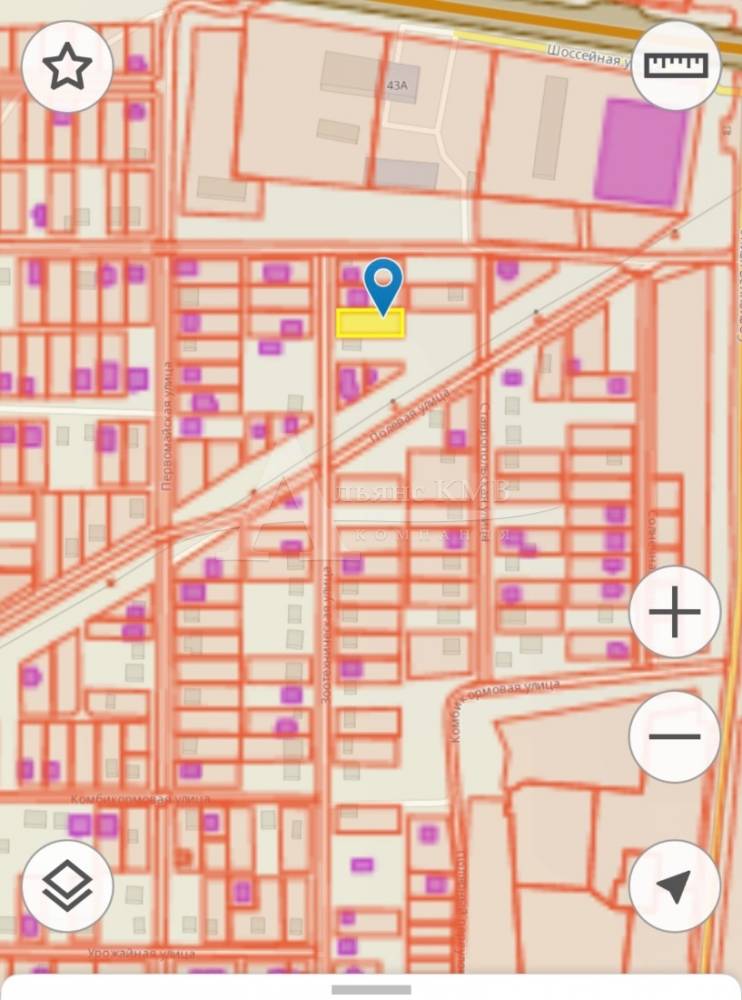Zoom in with the plus button
This screenshot has height=1000, width=742.
coord(675,612)
